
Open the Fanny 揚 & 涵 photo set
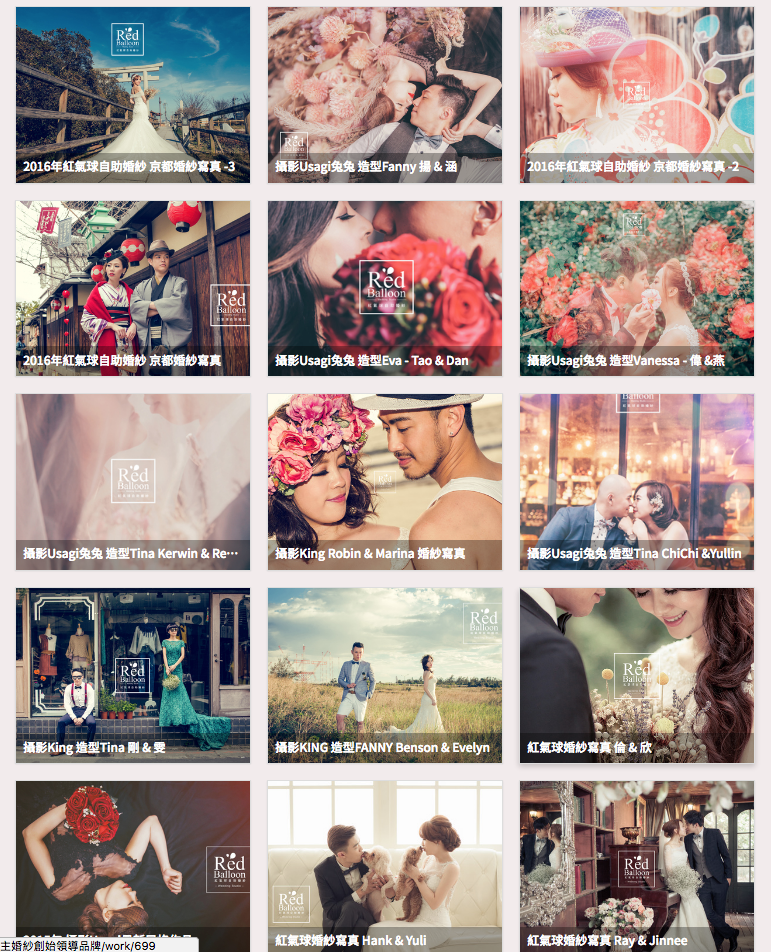[x=385, y=95]
